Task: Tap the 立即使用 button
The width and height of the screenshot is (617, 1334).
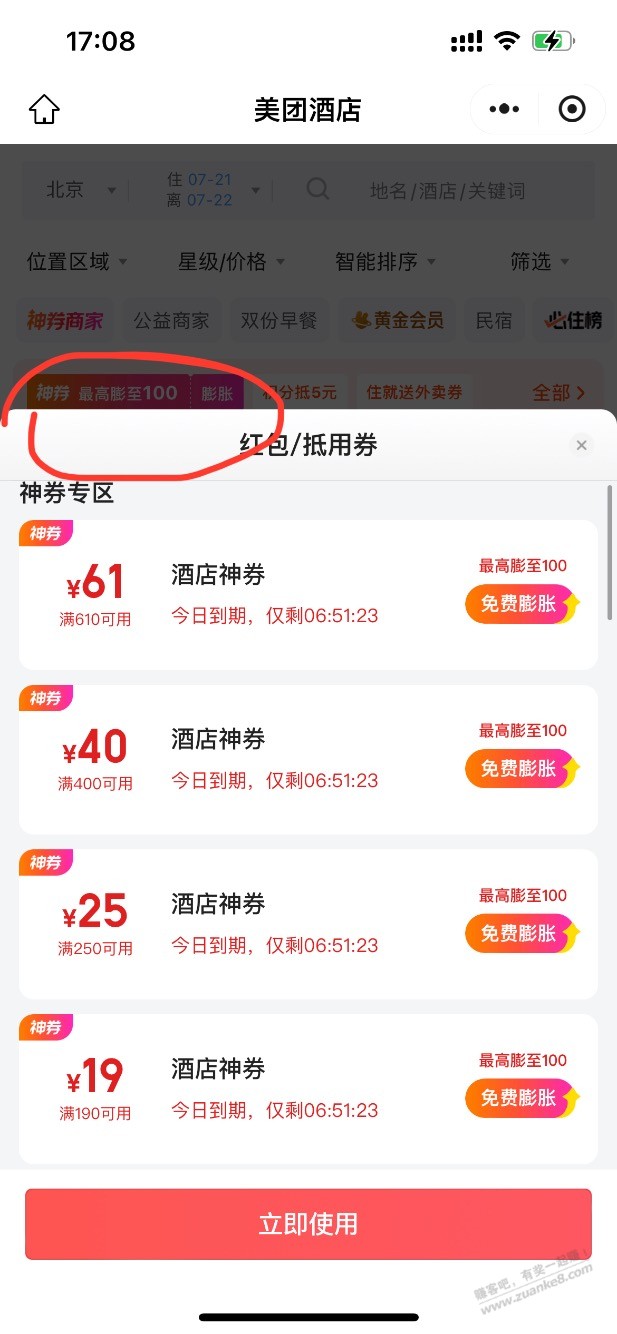Action: (x=308, y=1224)
